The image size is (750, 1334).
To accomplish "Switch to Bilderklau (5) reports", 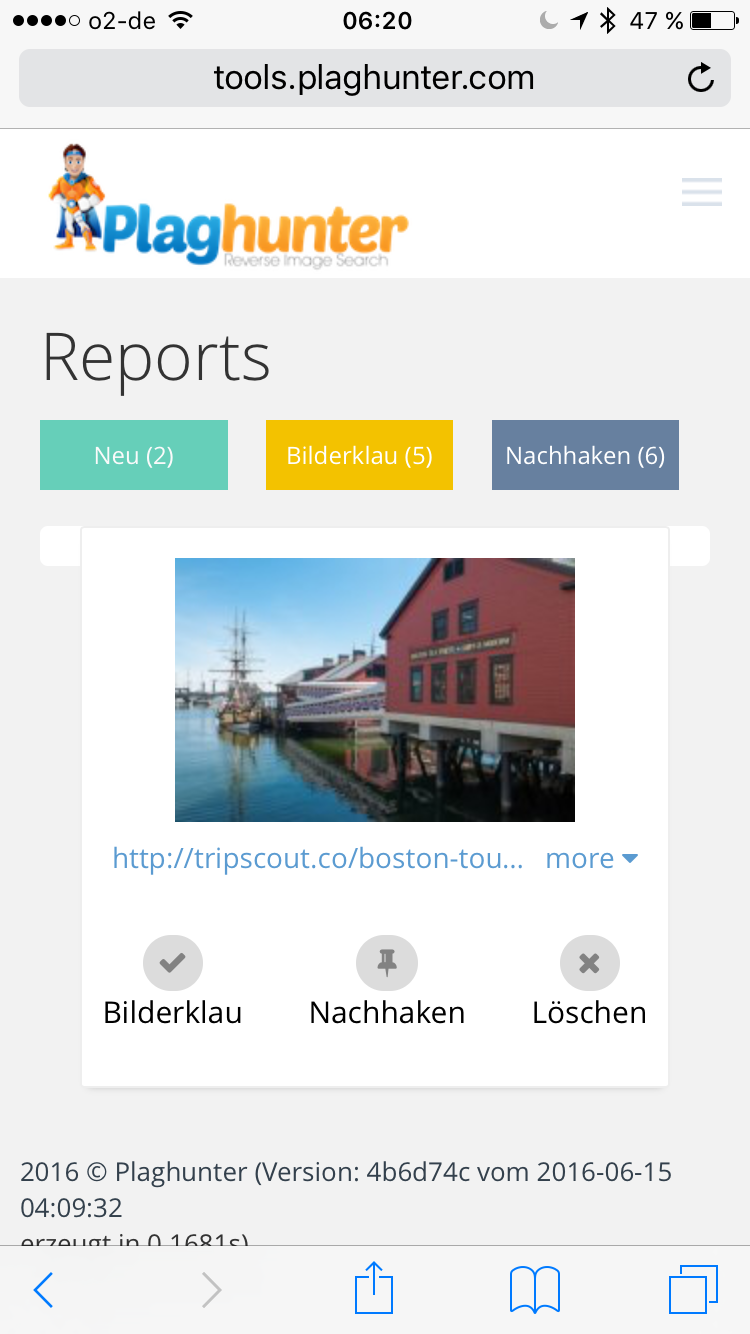I will point(359,455).
